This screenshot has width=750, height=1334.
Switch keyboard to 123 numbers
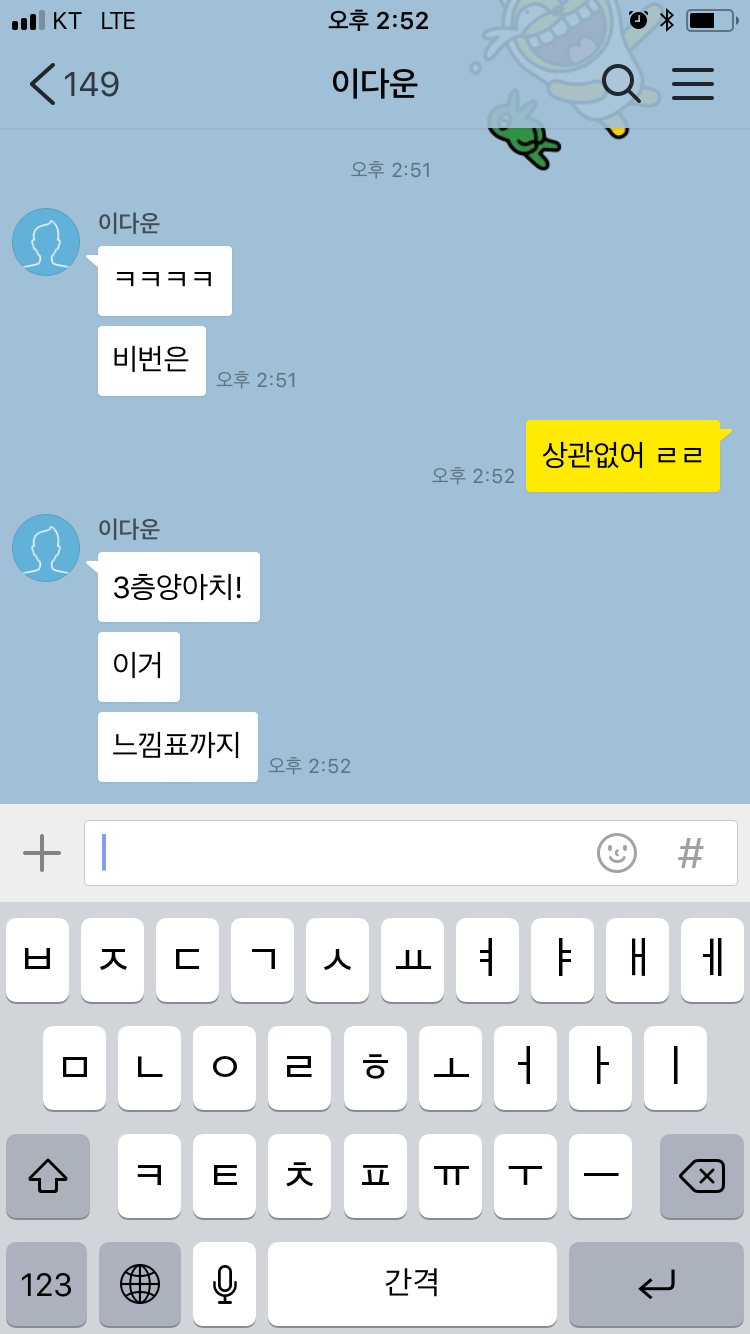pos(46,1284)
